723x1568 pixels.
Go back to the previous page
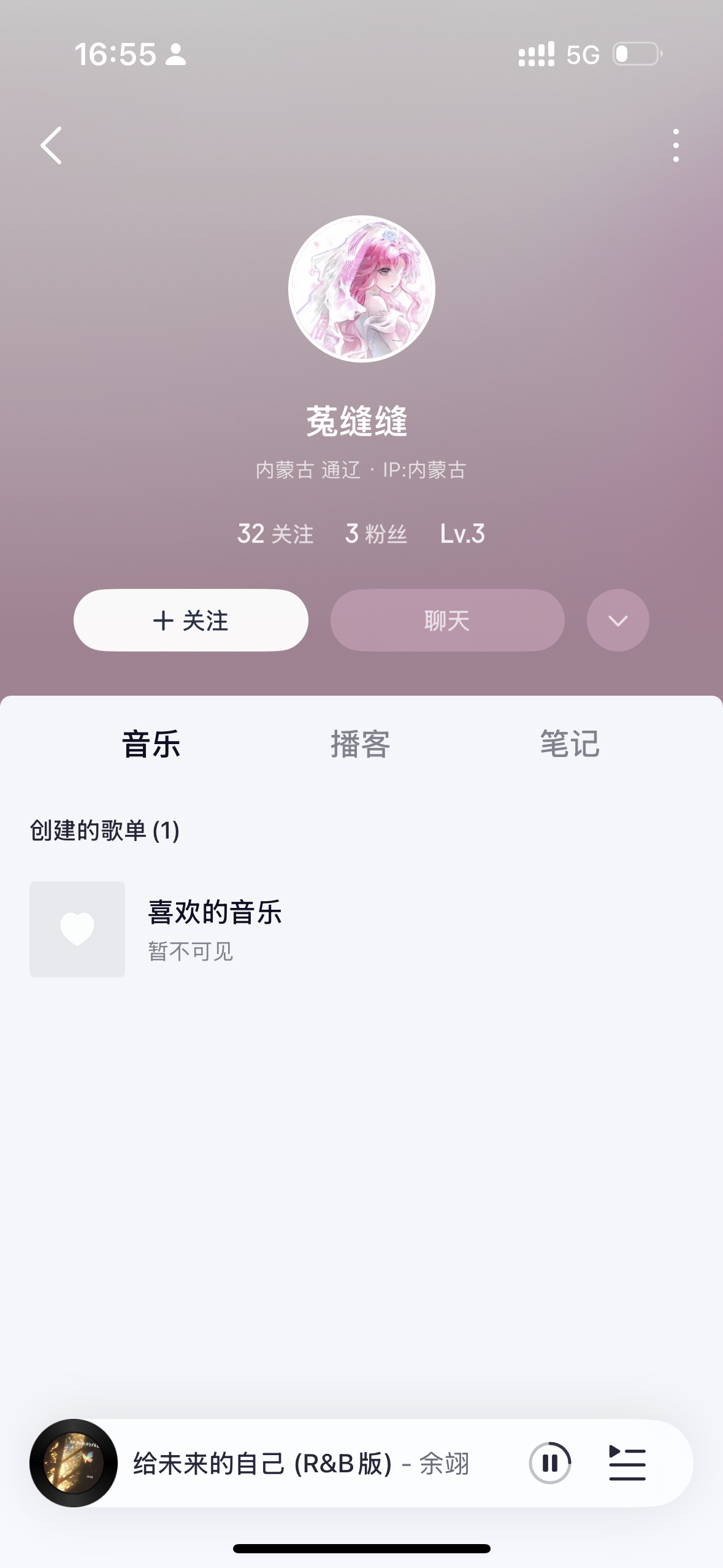point(52,145)
